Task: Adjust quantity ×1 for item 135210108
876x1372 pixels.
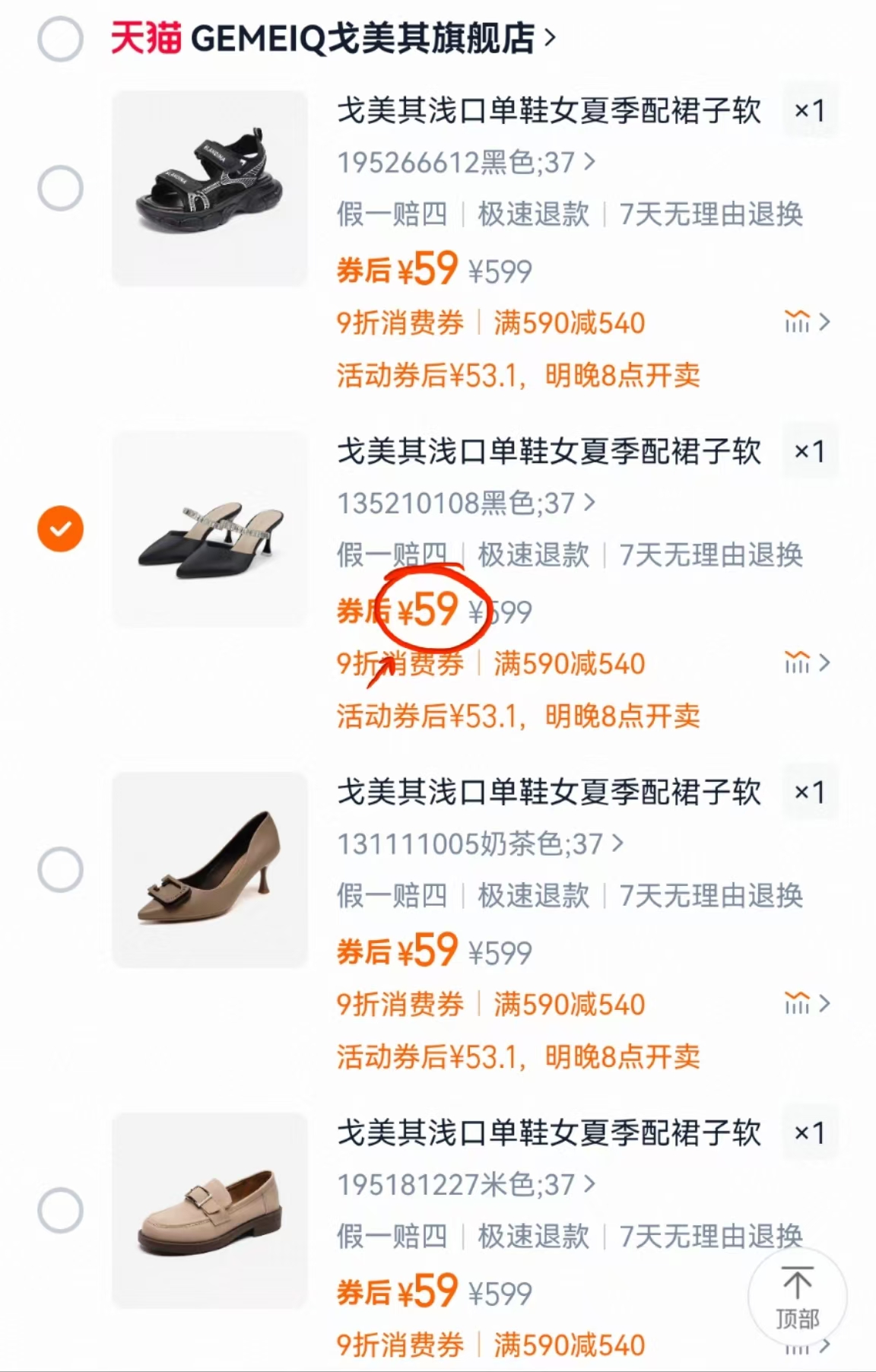Action: coord(809,452)
